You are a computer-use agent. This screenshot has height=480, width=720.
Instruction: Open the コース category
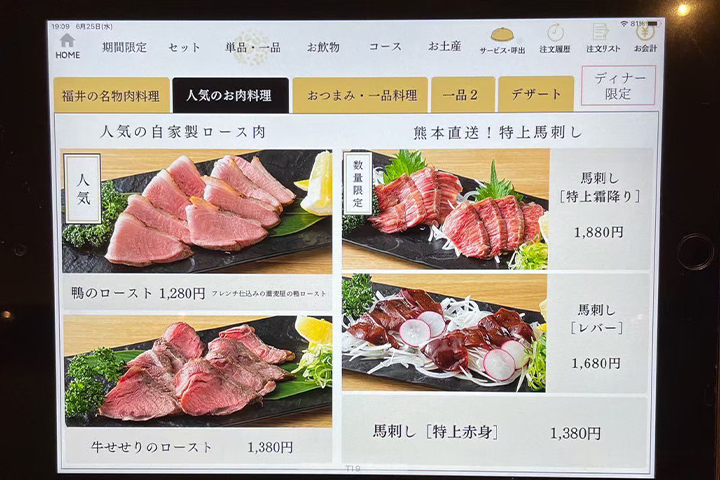point(385,47)
